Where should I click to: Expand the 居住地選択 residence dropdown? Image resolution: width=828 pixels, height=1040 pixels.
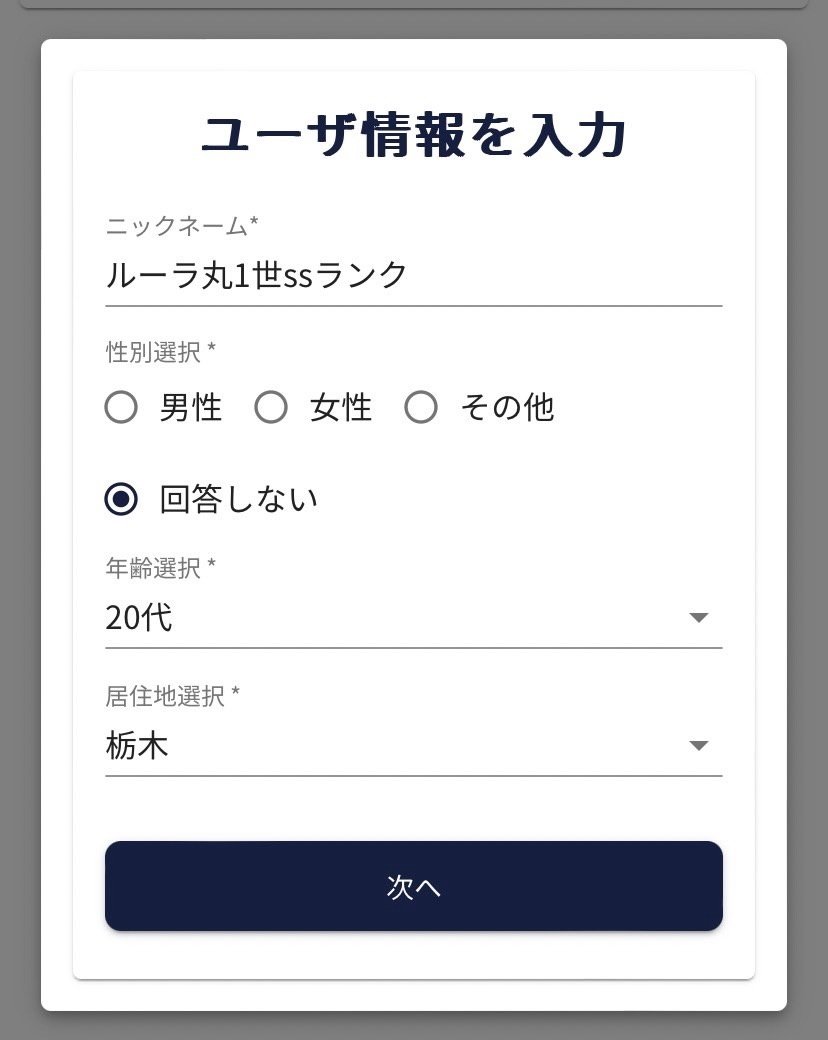click(413, 745)
